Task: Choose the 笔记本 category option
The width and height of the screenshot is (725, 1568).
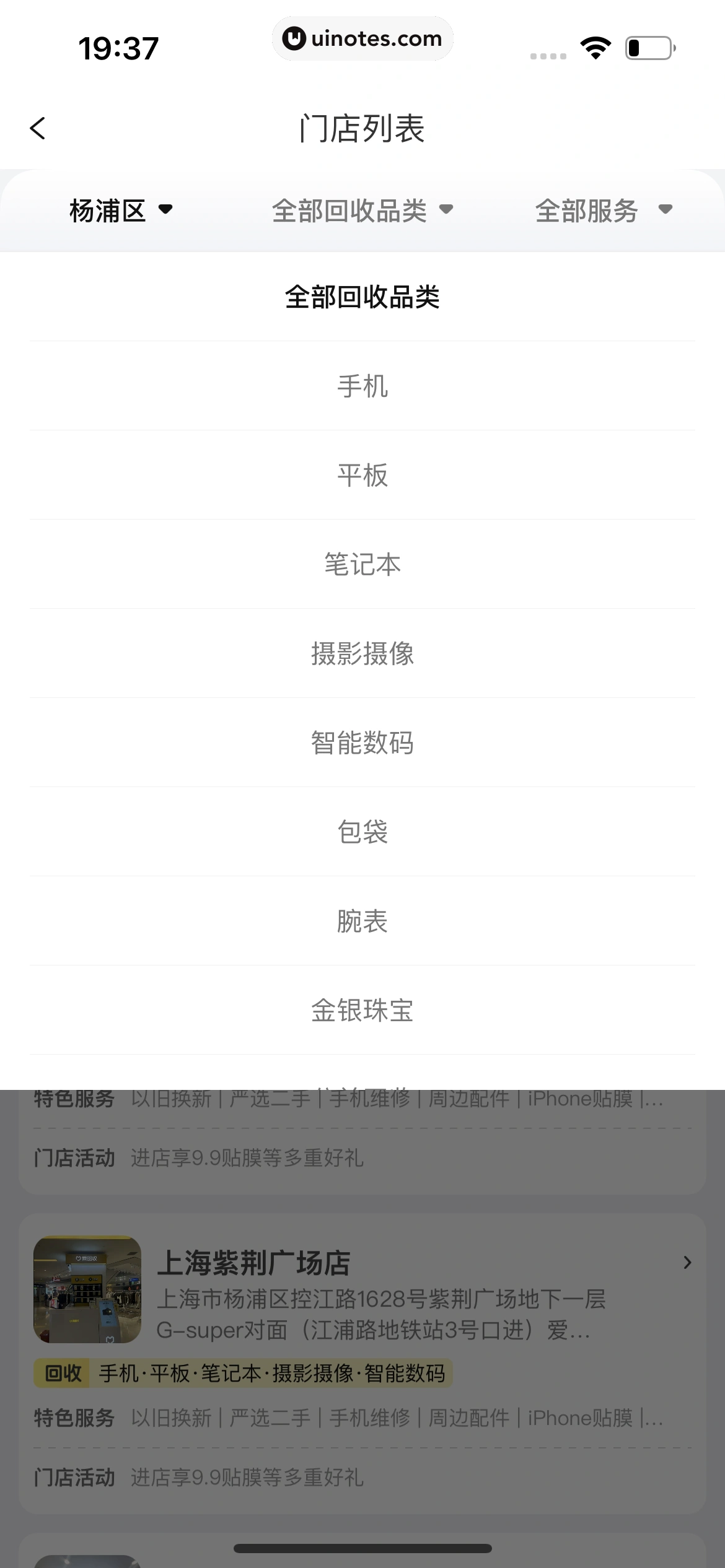Action: [362, 565]
